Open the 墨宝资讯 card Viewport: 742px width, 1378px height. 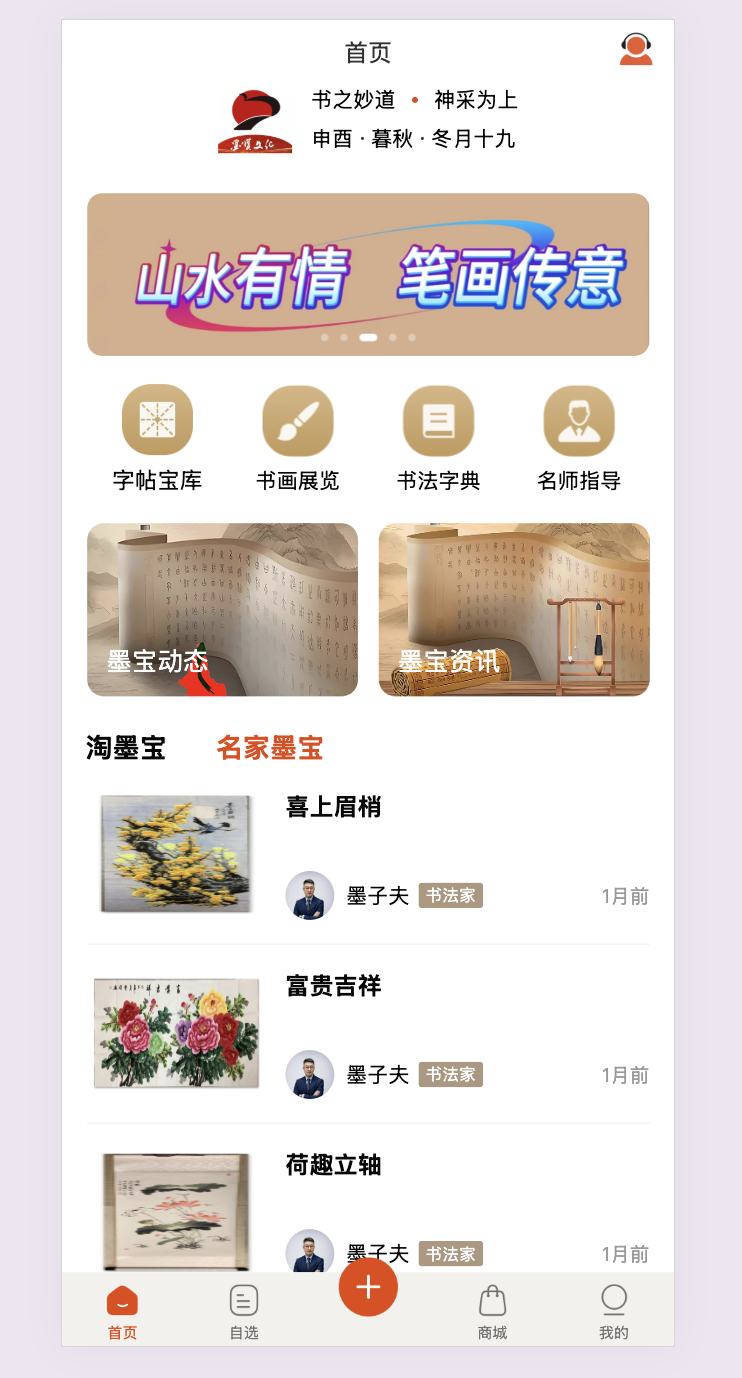513,609
